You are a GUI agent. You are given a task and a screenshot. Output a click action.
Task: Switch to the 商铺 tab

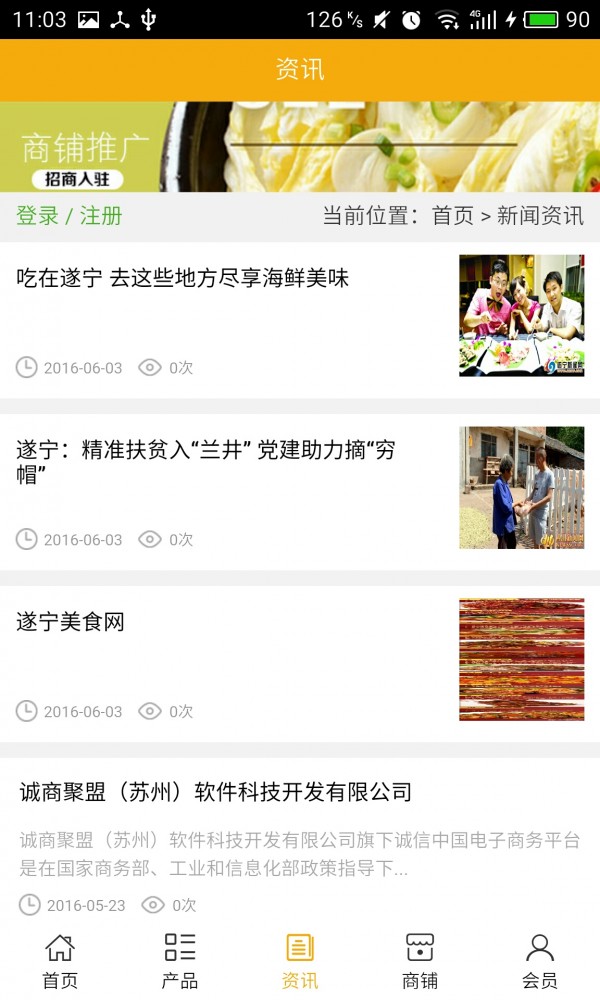click(x=420, y=962)
